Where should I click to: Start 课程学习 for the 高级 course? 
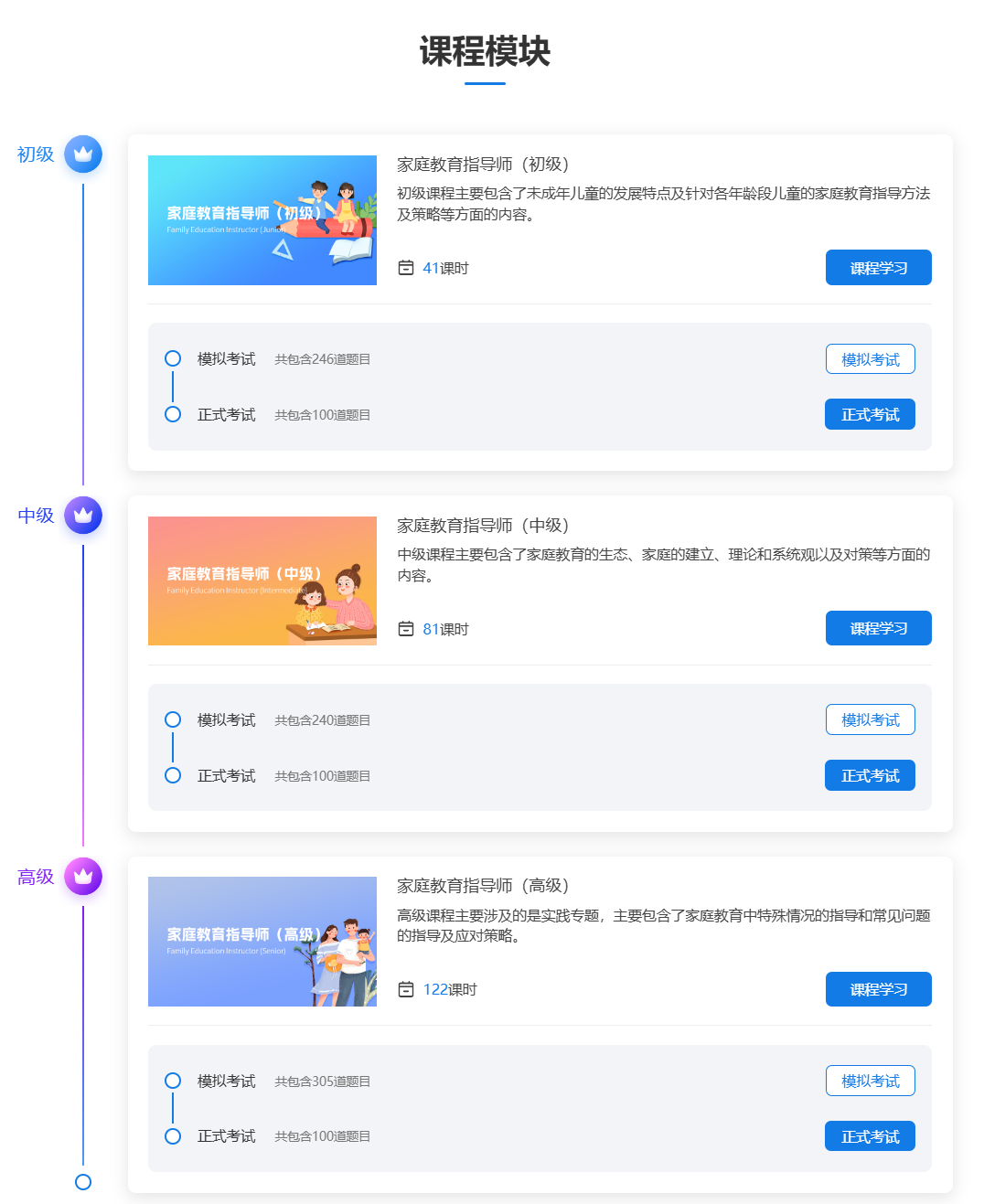coord(878,989)
